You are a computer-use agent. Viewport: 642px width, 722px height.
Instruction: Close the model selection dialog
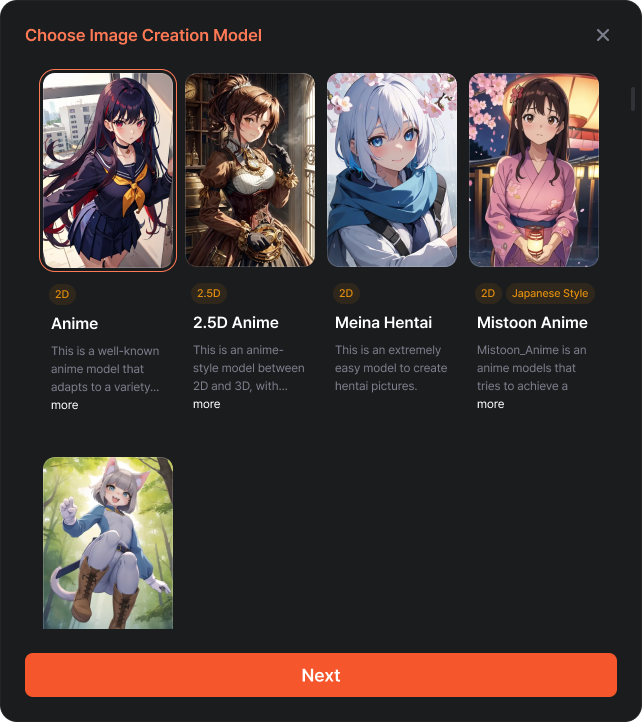[603, 35]
